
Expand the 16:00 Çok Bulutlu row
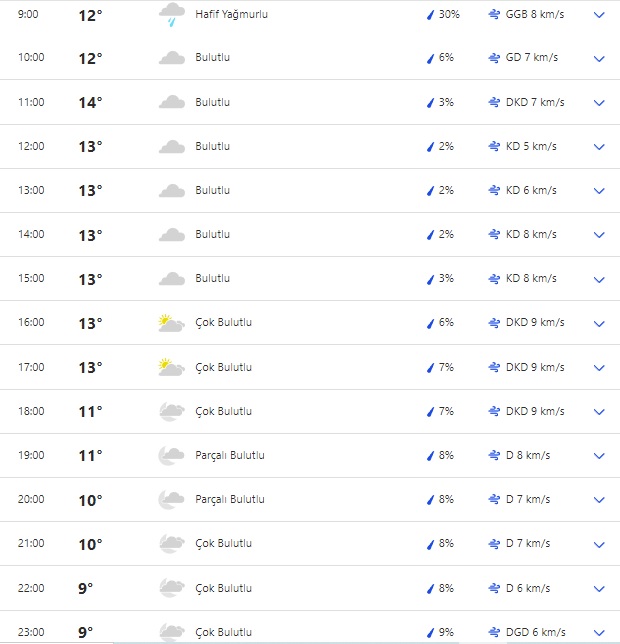click(x=599, y=323)
